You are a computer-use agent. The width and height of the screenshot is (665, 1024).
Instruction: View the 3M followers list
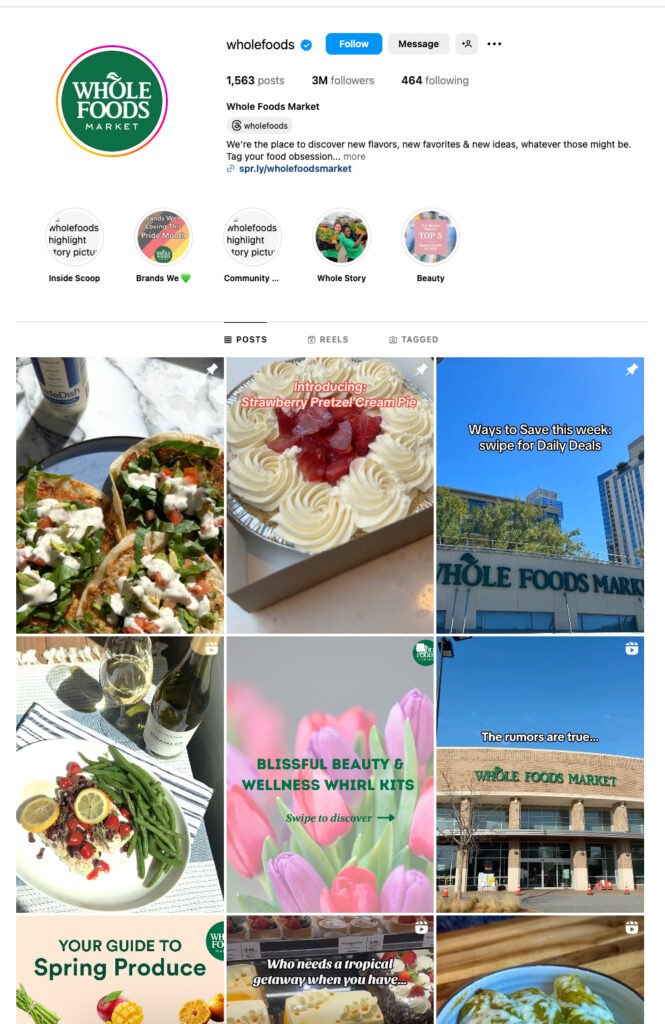(342, 81)
